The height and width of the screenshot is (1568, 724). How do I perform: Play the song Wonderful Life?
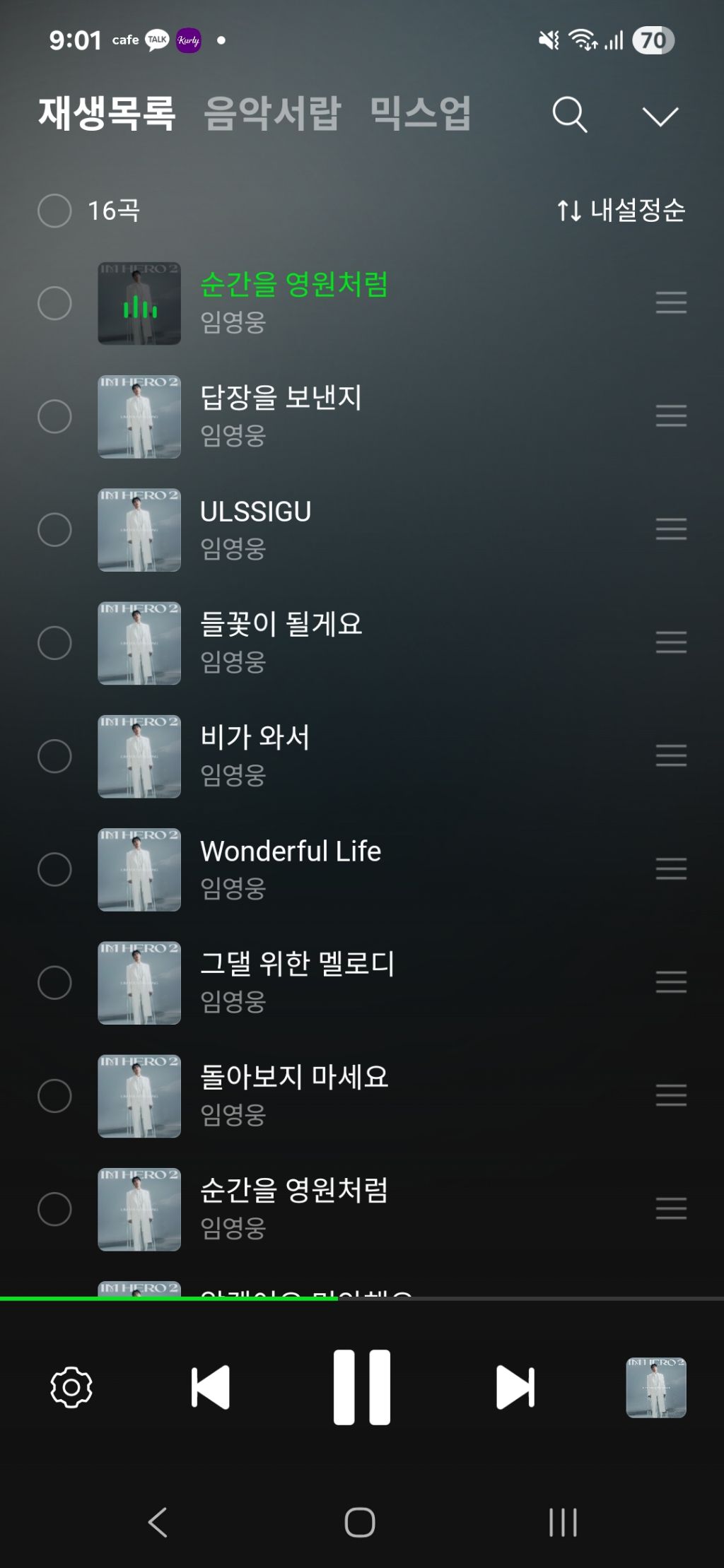(x=290, y=851)
